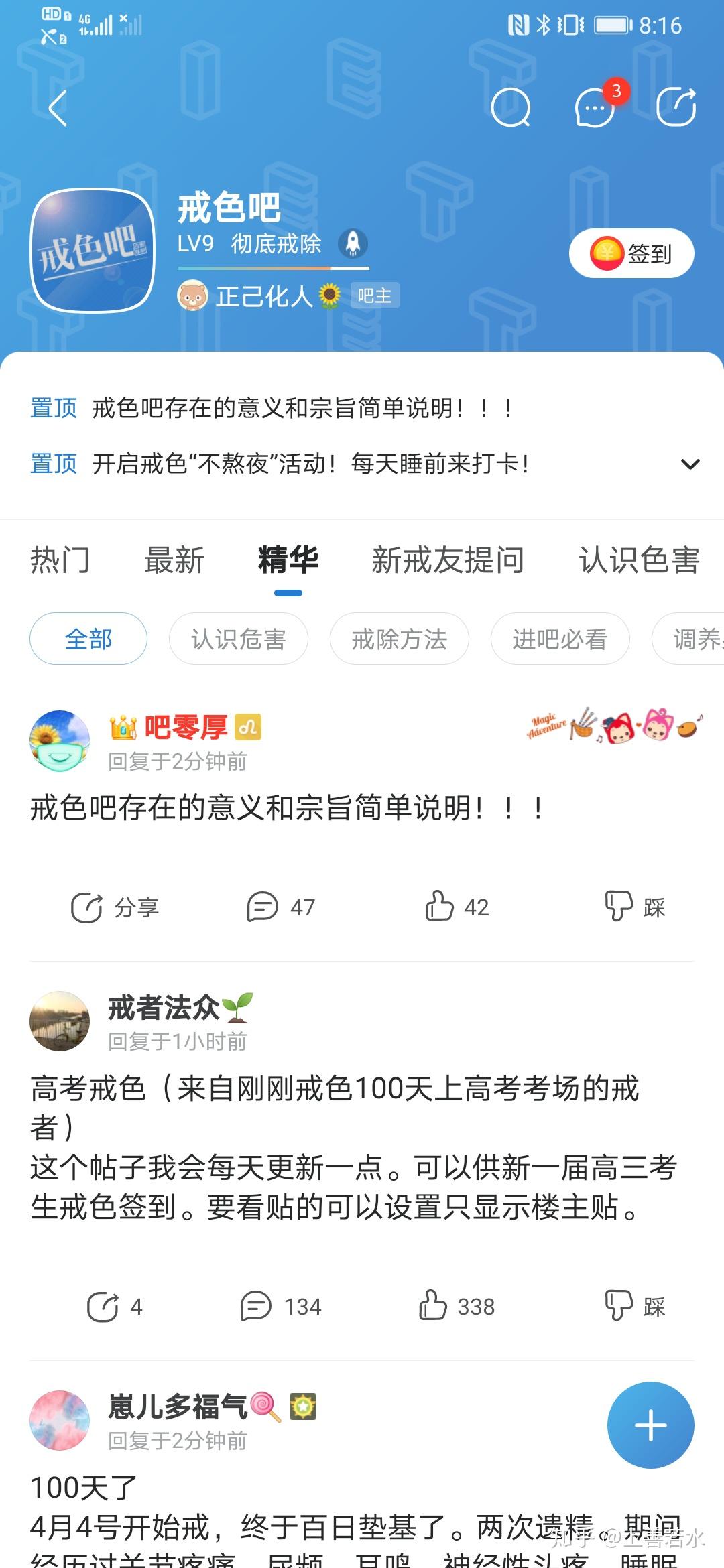This screenshot has height=1568, width=724.
Task: Expand the pinned posts list
Action: tap(690, 464)
